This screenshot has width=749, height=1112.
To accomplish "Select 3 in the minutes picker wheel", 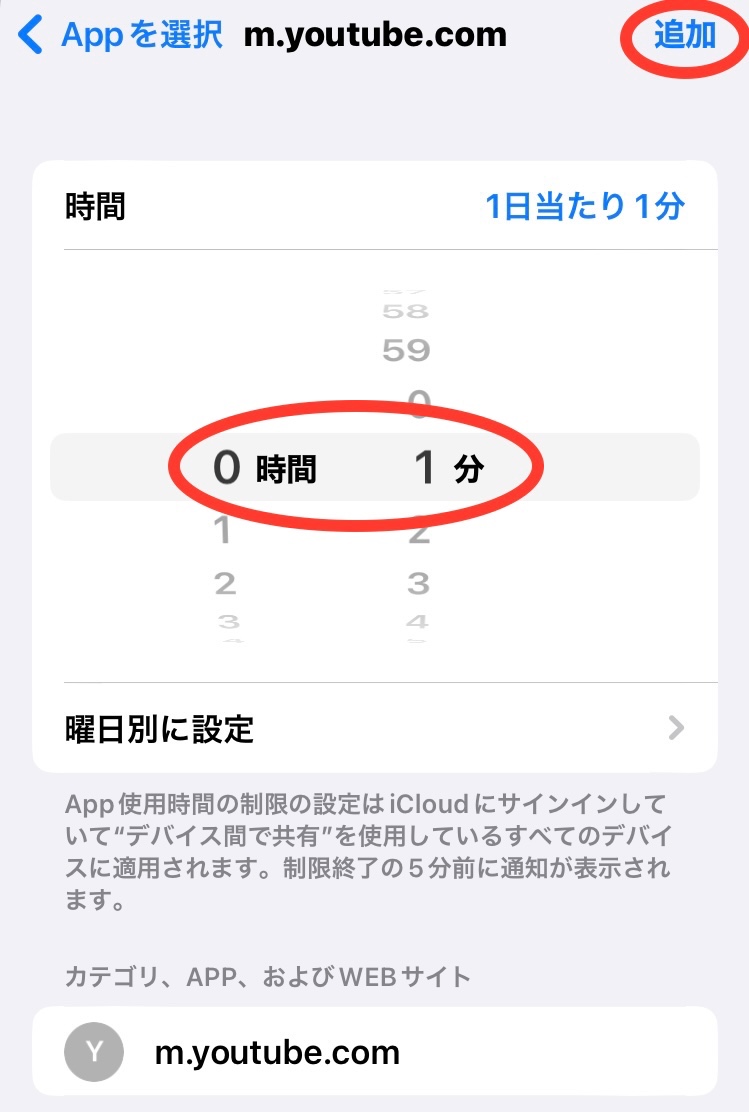I will pos(418,582).
